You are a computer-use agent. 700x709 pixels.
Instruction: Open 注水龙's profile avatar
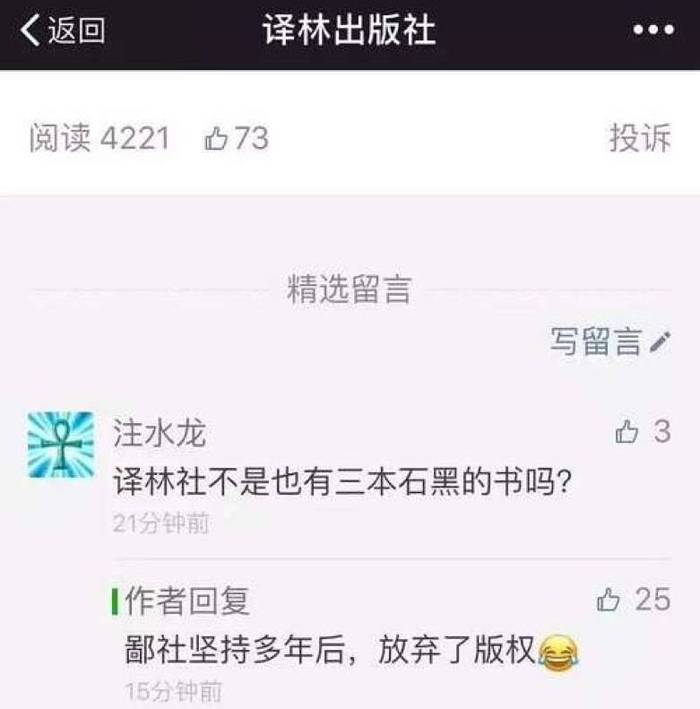click(x=60, y=444)
